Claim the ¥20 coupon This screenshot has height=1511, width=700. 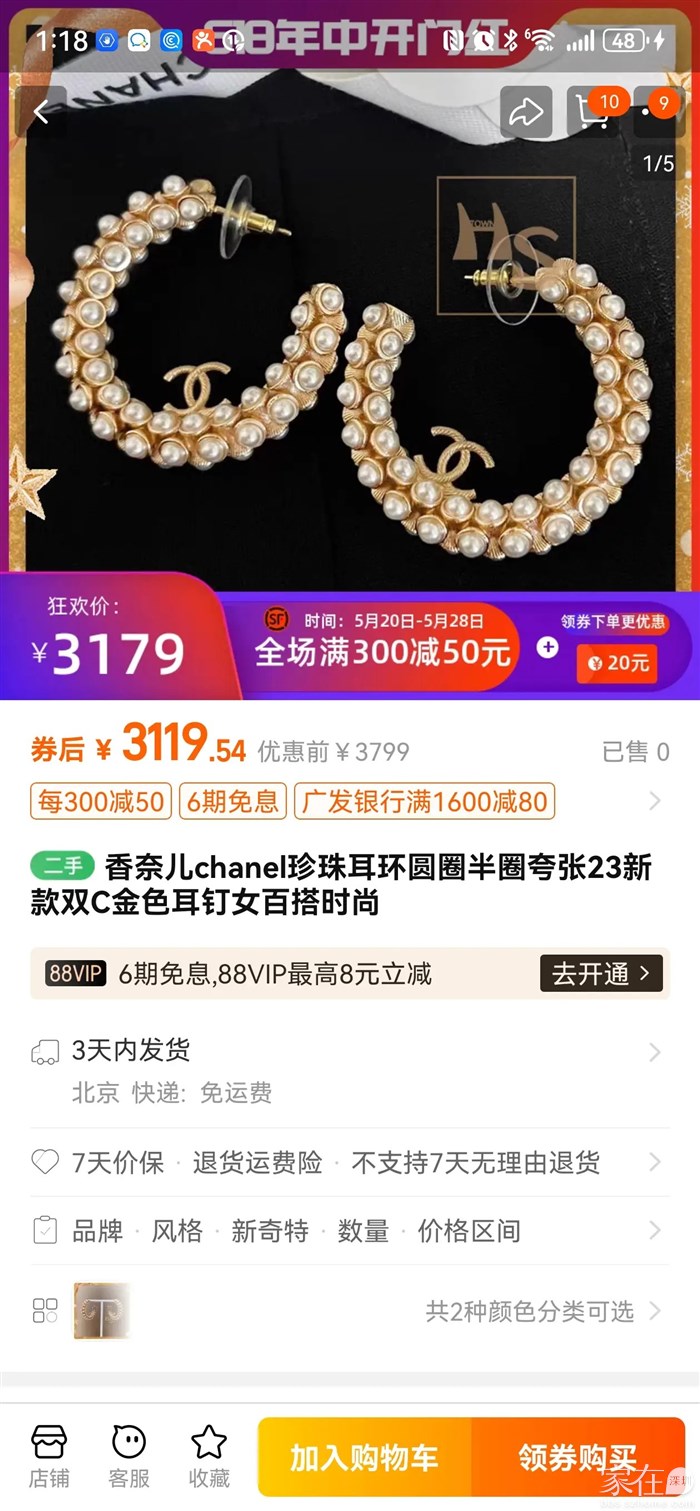pos(617,662)
